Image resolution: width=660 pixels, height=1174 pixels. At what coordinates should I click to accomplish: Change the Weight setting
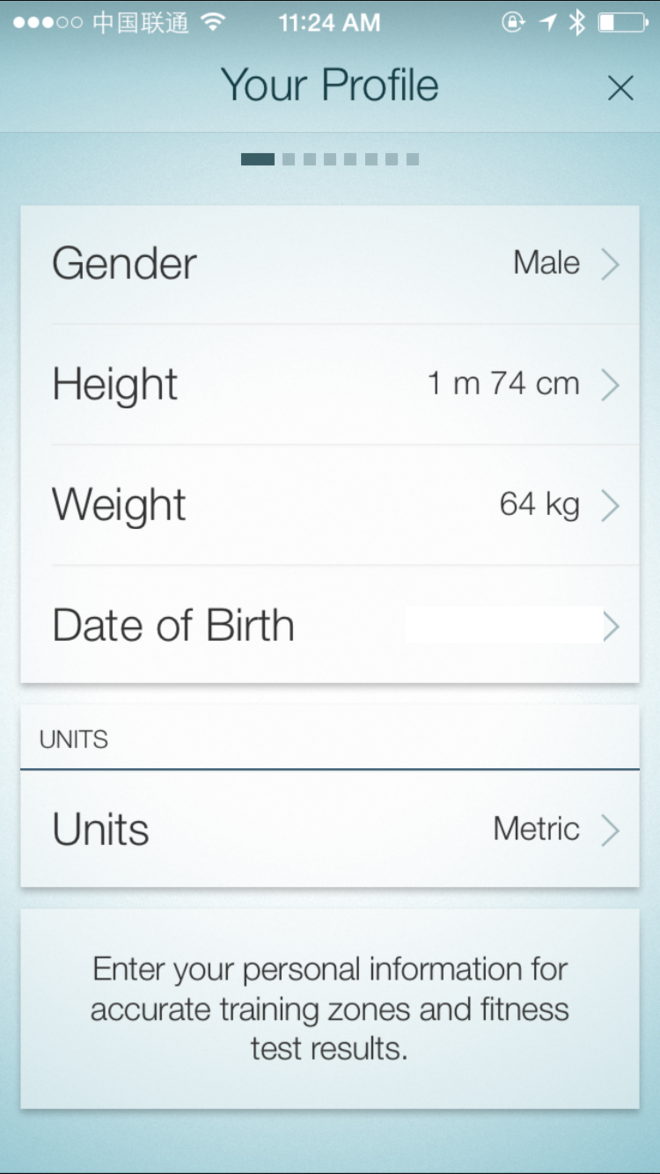[330, 505]
